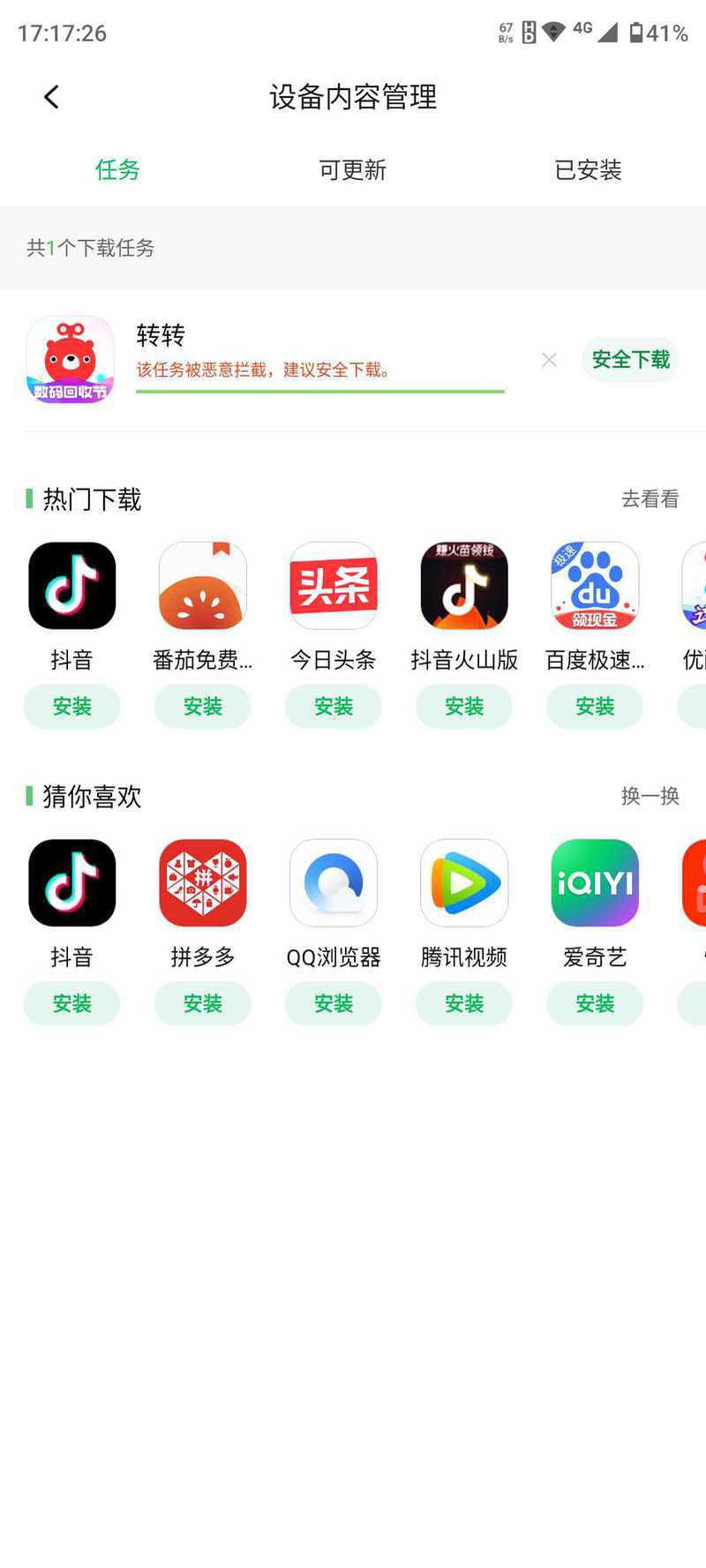Switch to the 已安装 tab
The image size is (706, 1568).
[588, 169]
